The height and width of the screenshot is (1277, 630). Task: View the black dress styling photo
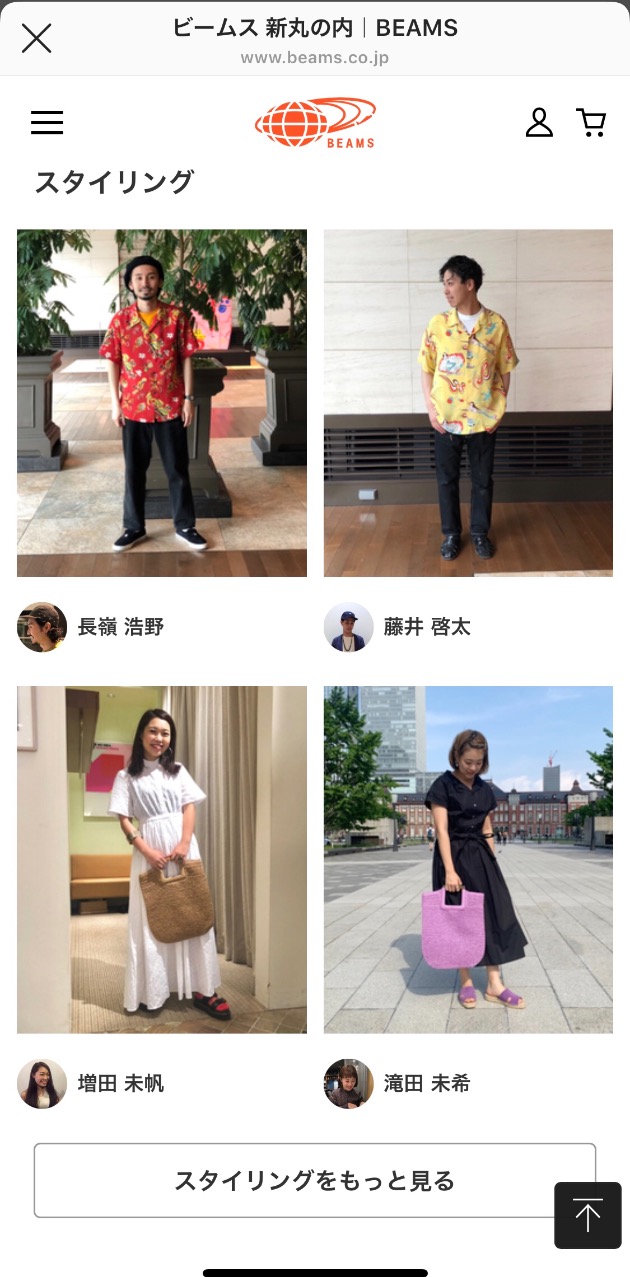(x=468, y=859)
